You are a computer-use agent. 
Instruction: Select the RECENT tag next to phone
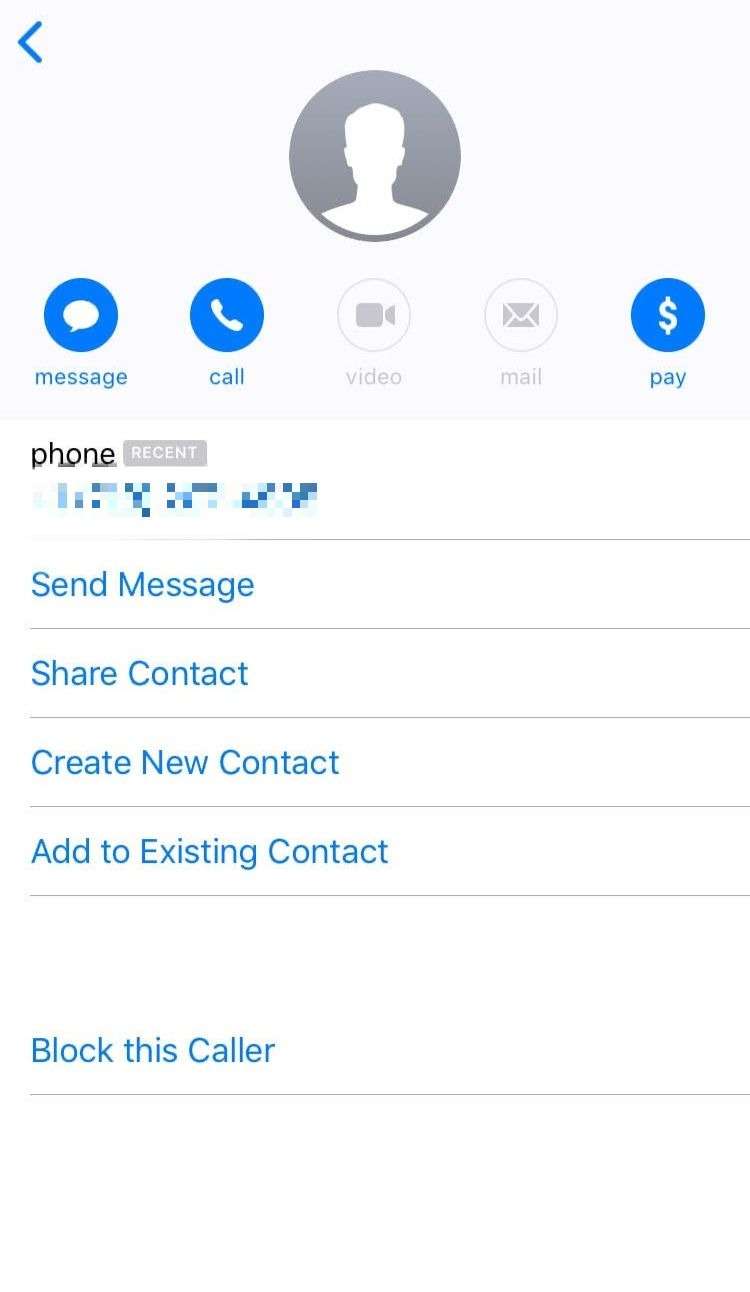[x=165, y=453]
